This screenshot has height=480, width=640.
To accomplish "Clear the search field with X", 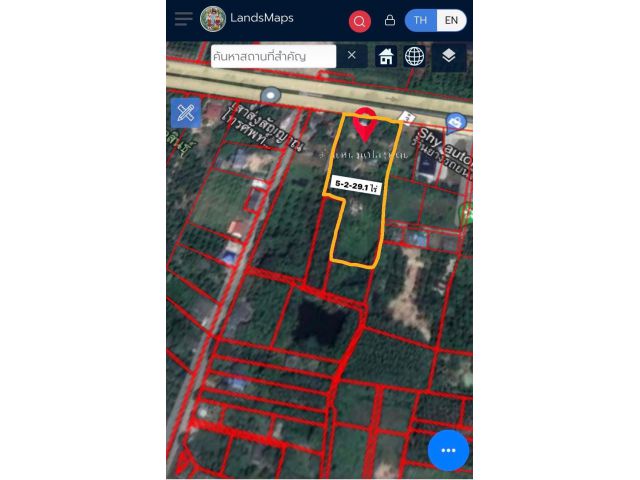I will click(352, 56).
